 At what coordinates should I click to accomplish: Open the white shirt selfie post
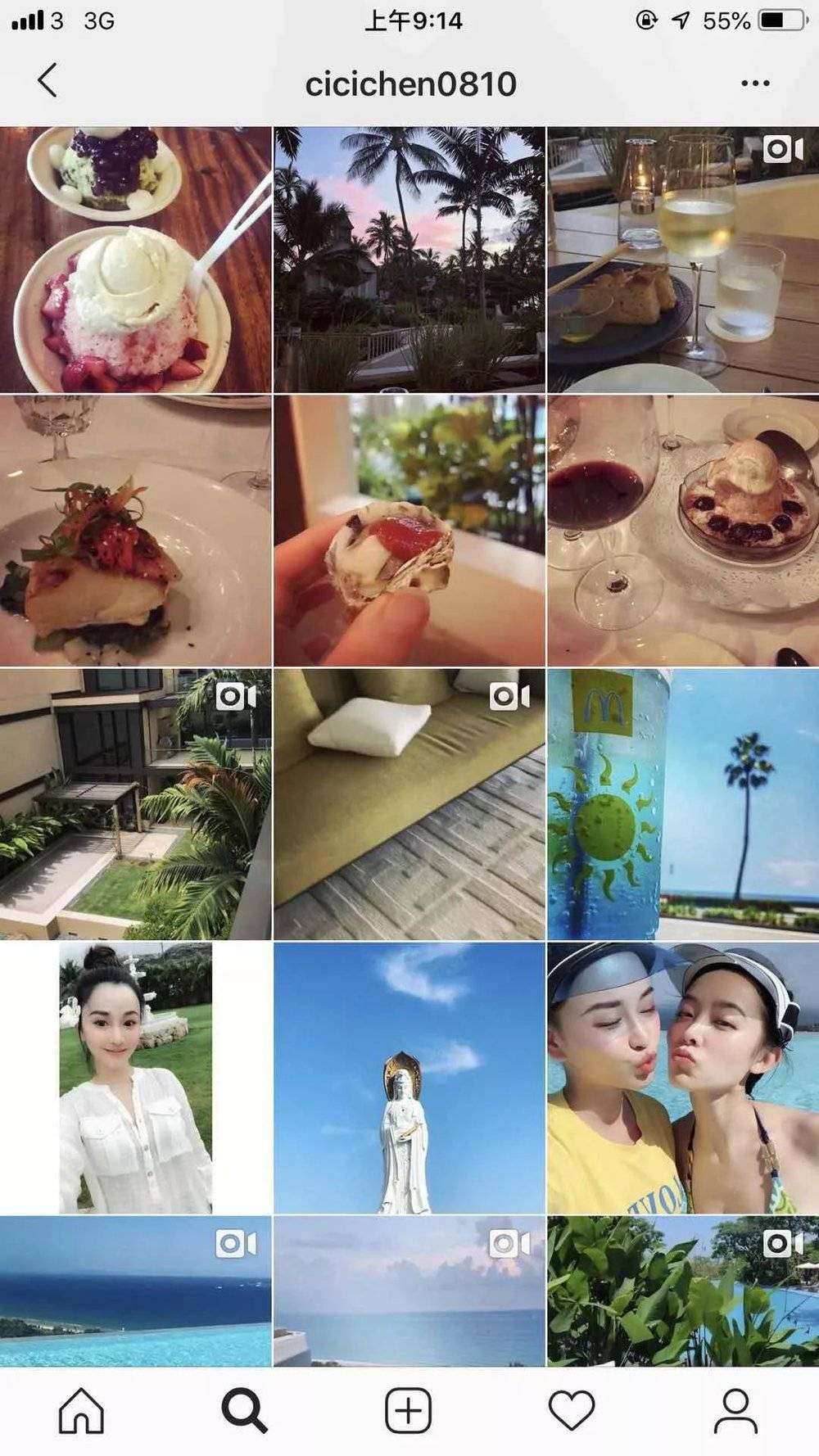tap(135, 1078)
